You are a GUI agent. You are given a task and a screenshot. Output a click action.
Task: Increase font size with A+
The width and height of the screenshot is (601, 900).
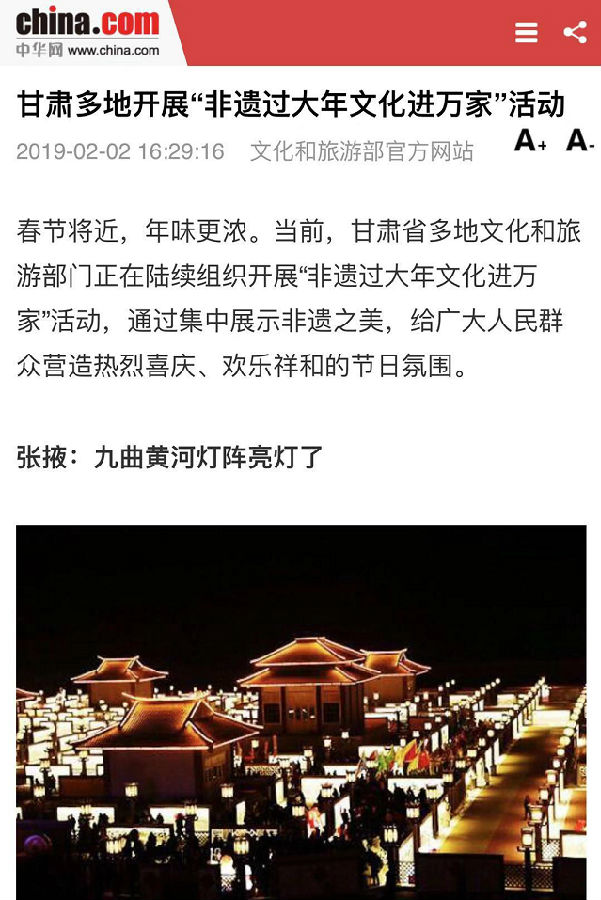pos(530,141)
